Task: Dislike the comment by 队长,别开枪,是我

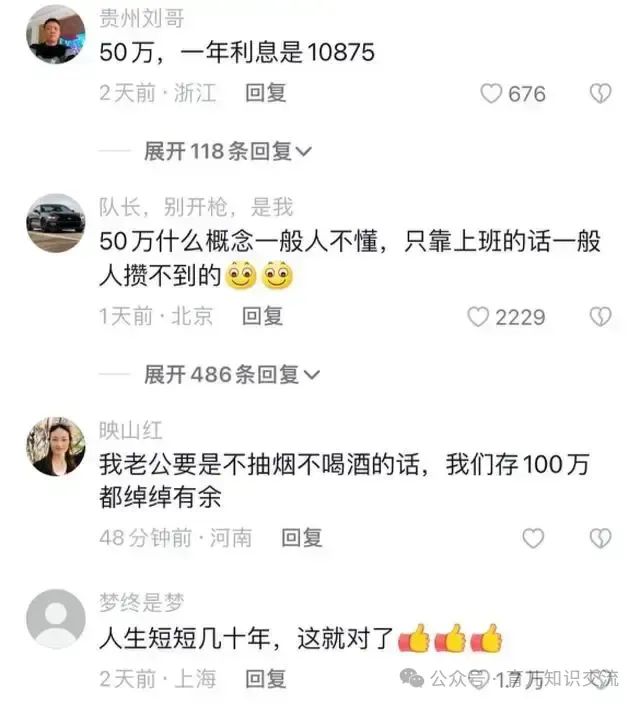Action: (x=599, y=317)
